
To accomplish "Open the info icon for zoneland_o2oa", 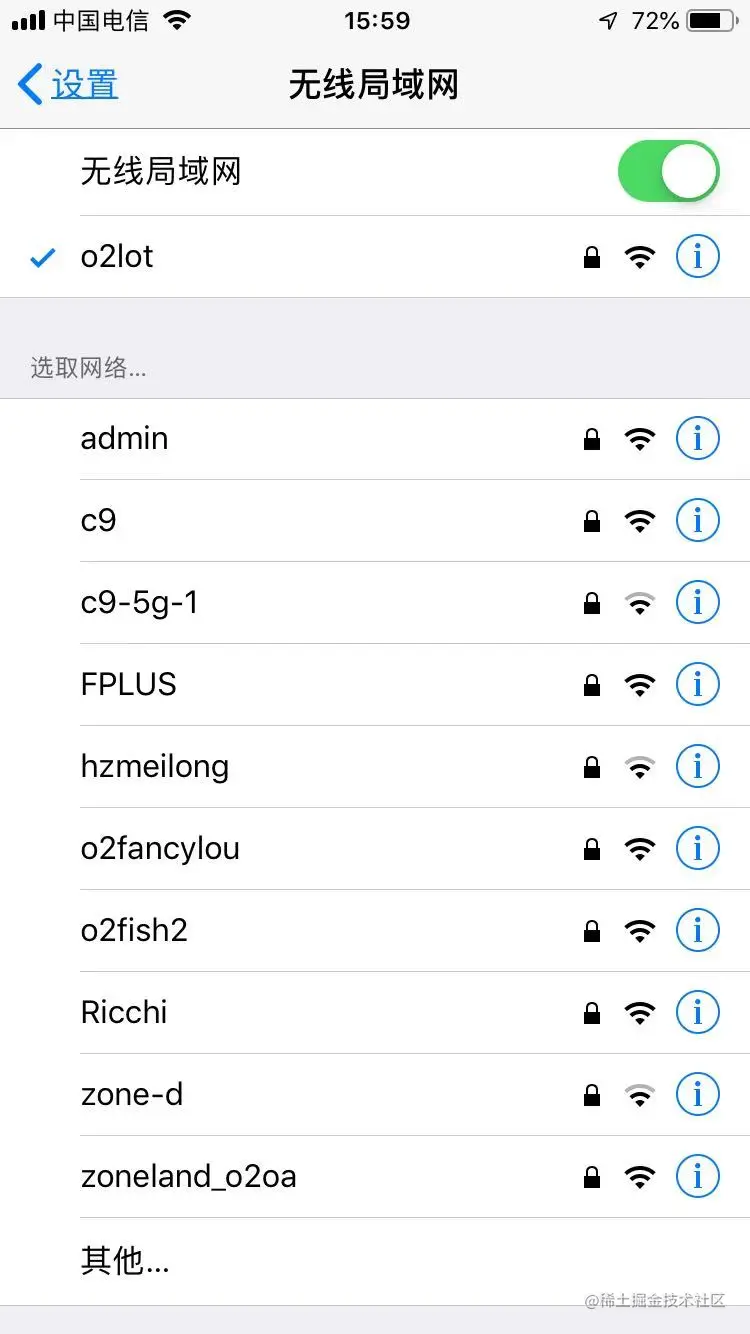I will tap(697, 1177).
